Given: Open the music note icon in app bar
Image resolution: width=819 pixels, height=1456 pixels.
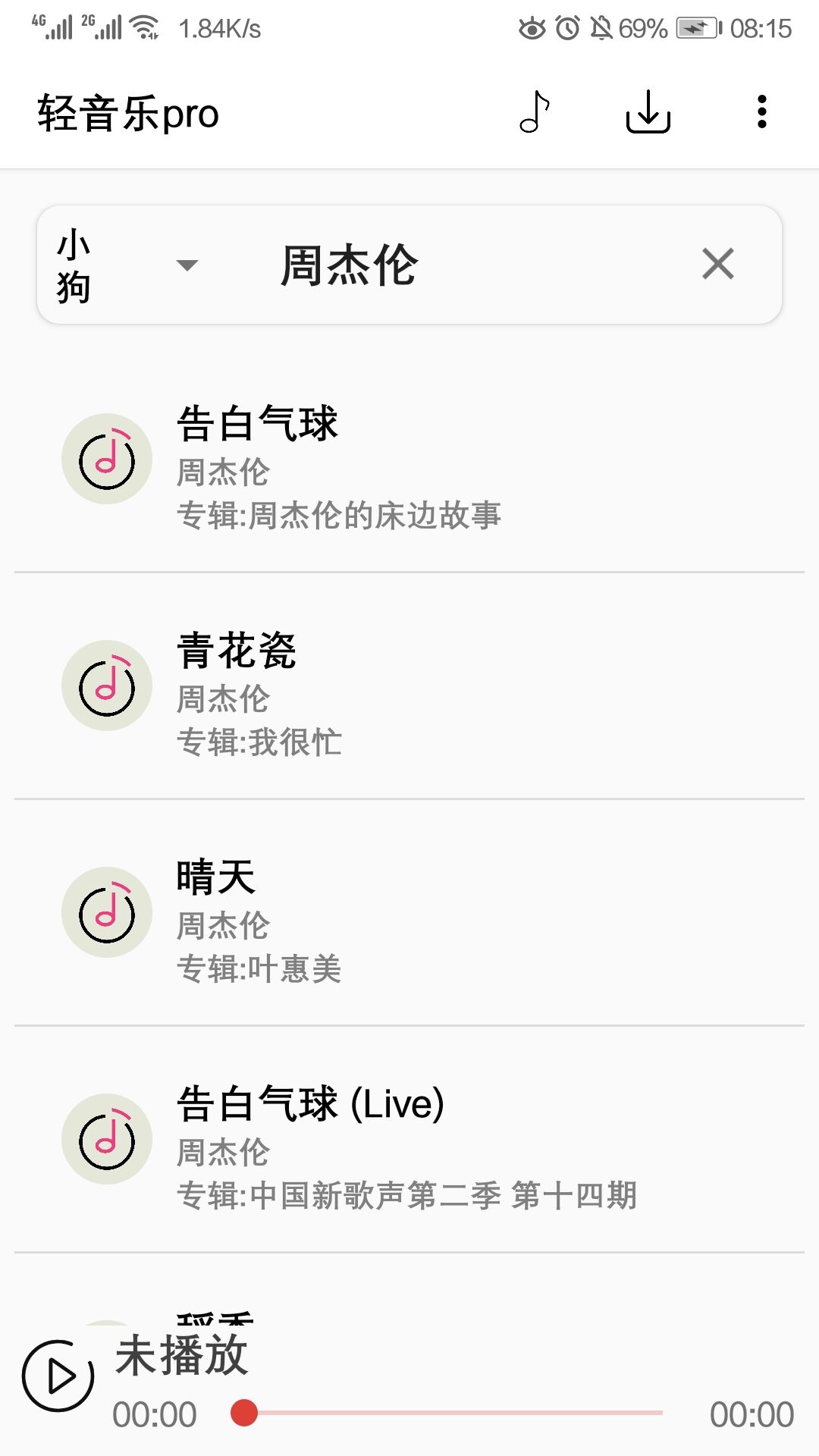Looking at the screenshot, I should point(535,112).
